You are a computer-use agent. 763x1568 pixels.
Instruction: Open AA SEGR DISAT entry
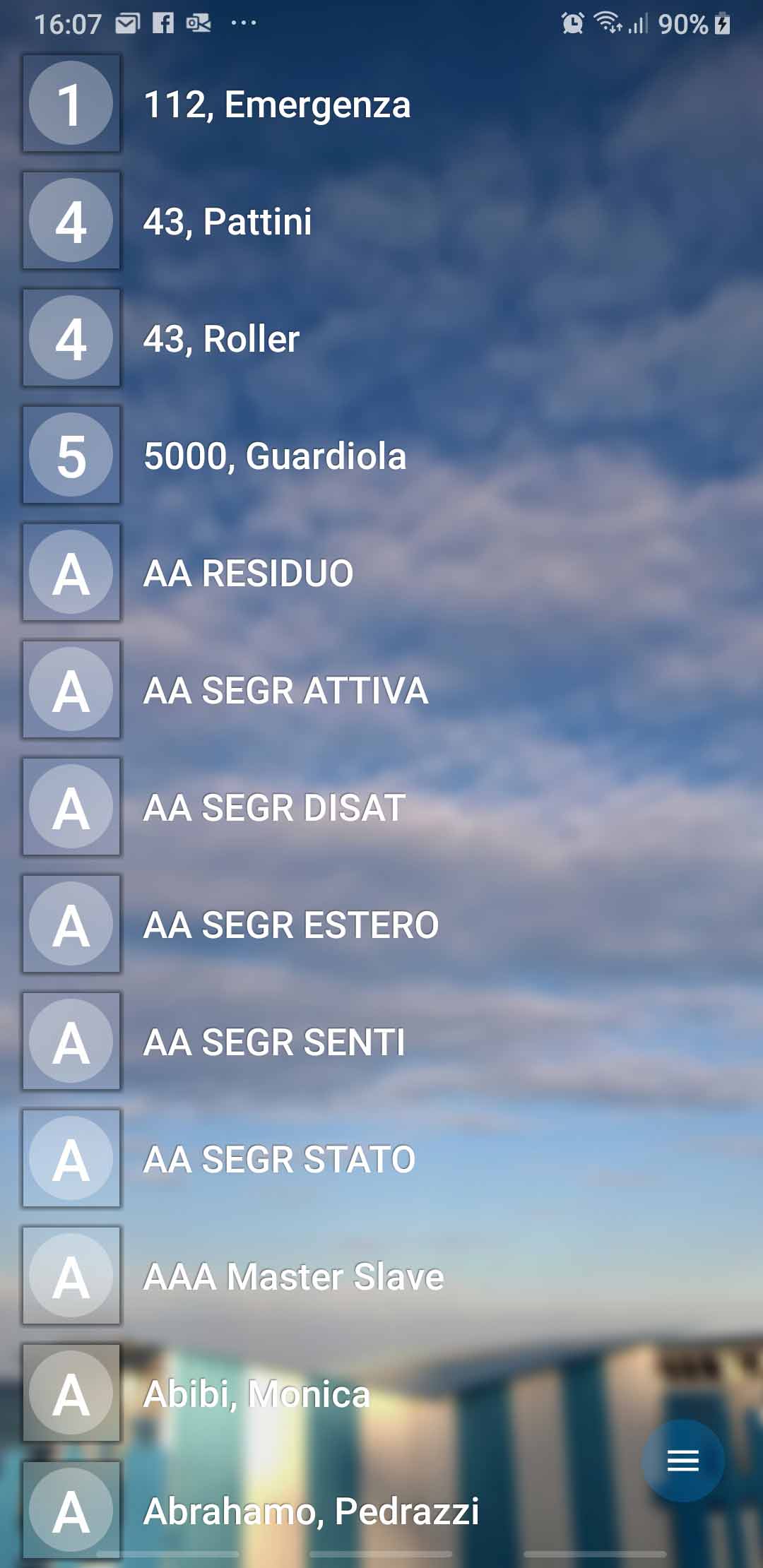tap(274, 808)
